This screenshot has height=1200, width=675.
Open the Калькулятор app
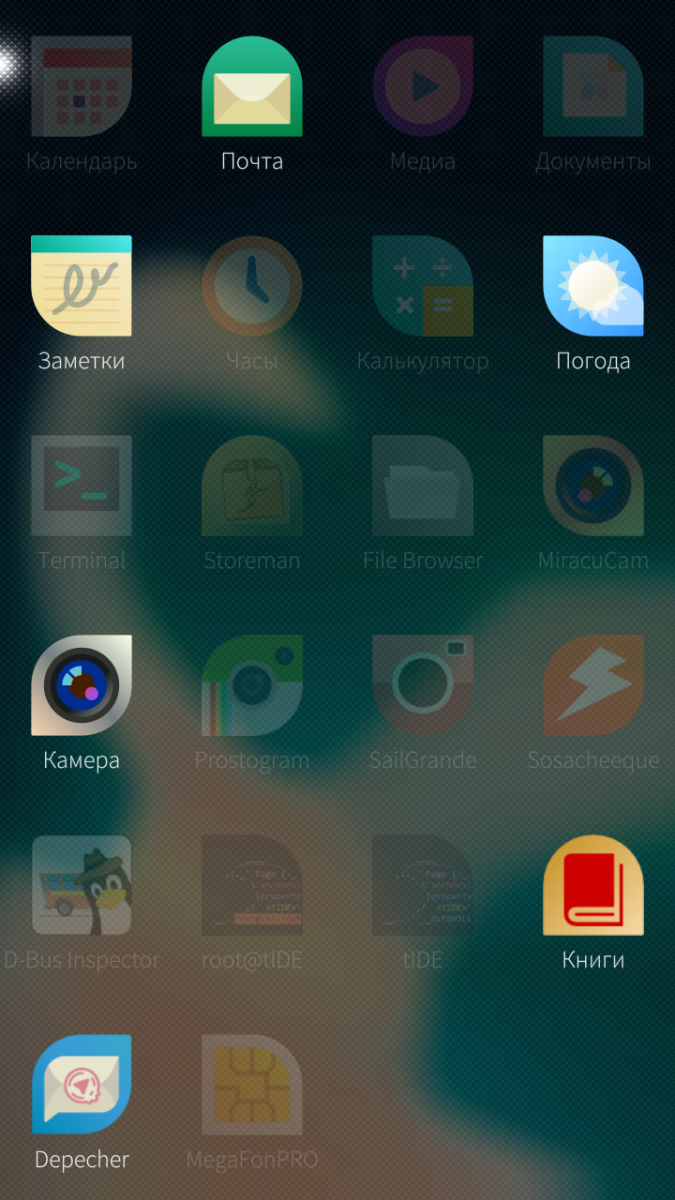(422, 287)
